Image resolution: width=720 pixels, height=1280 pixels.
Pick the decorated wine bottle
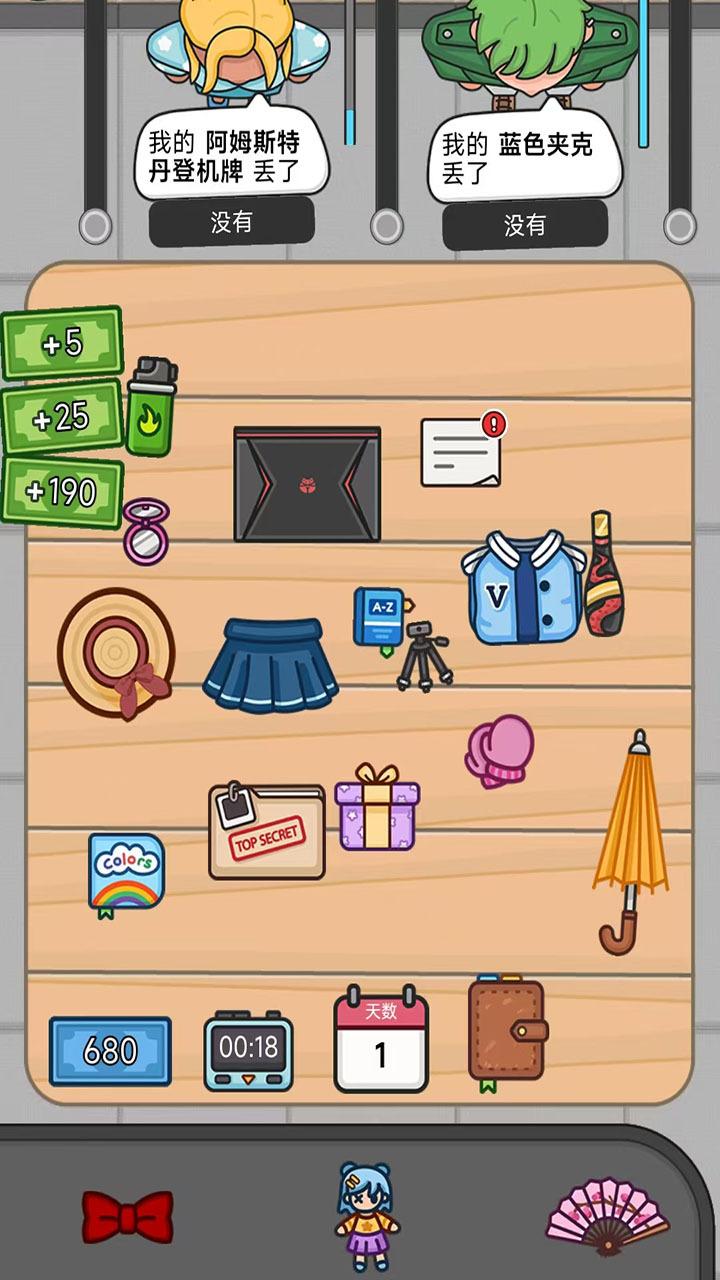(603, 576)
